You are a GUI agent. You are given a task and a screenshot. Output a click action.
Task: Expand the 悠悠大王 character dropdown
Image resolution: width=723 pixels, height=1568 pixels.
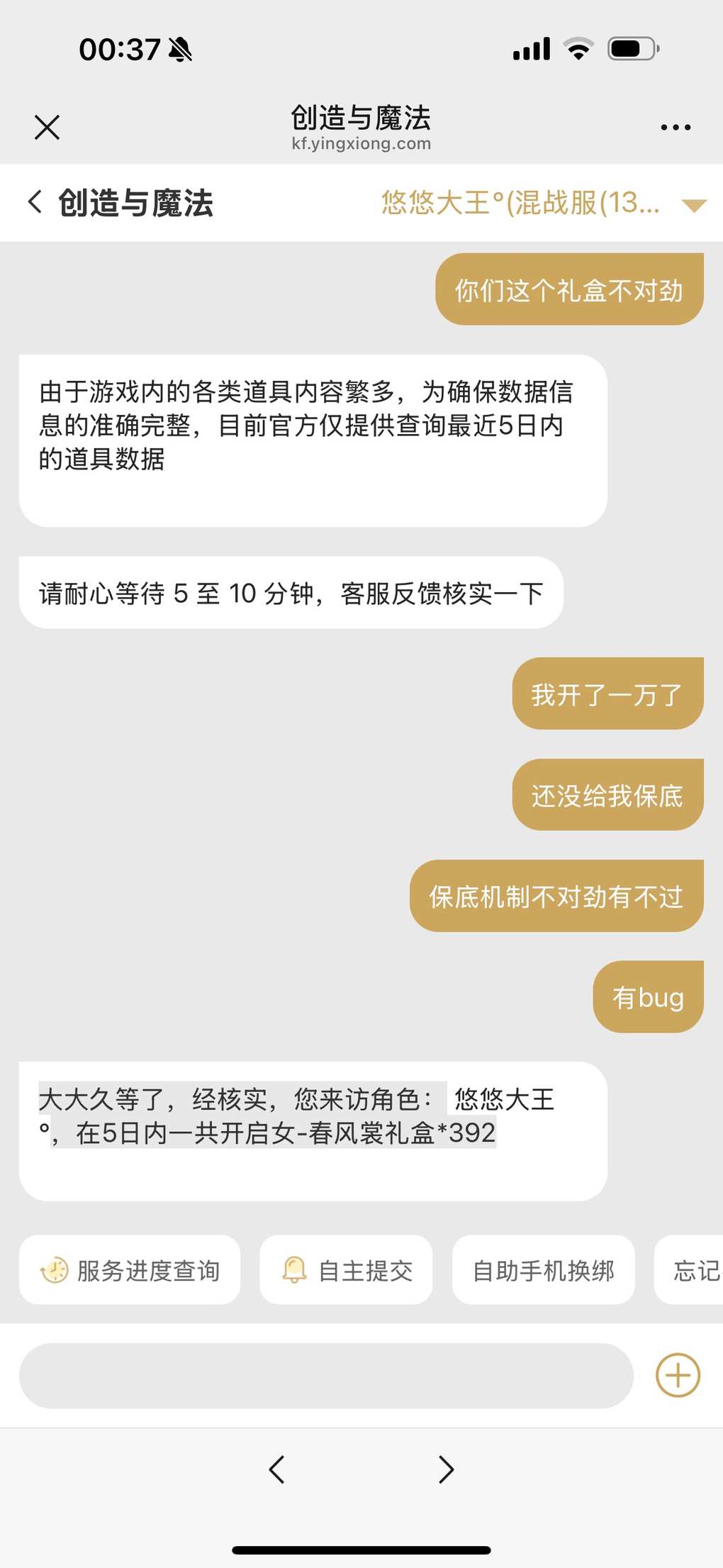544,204
